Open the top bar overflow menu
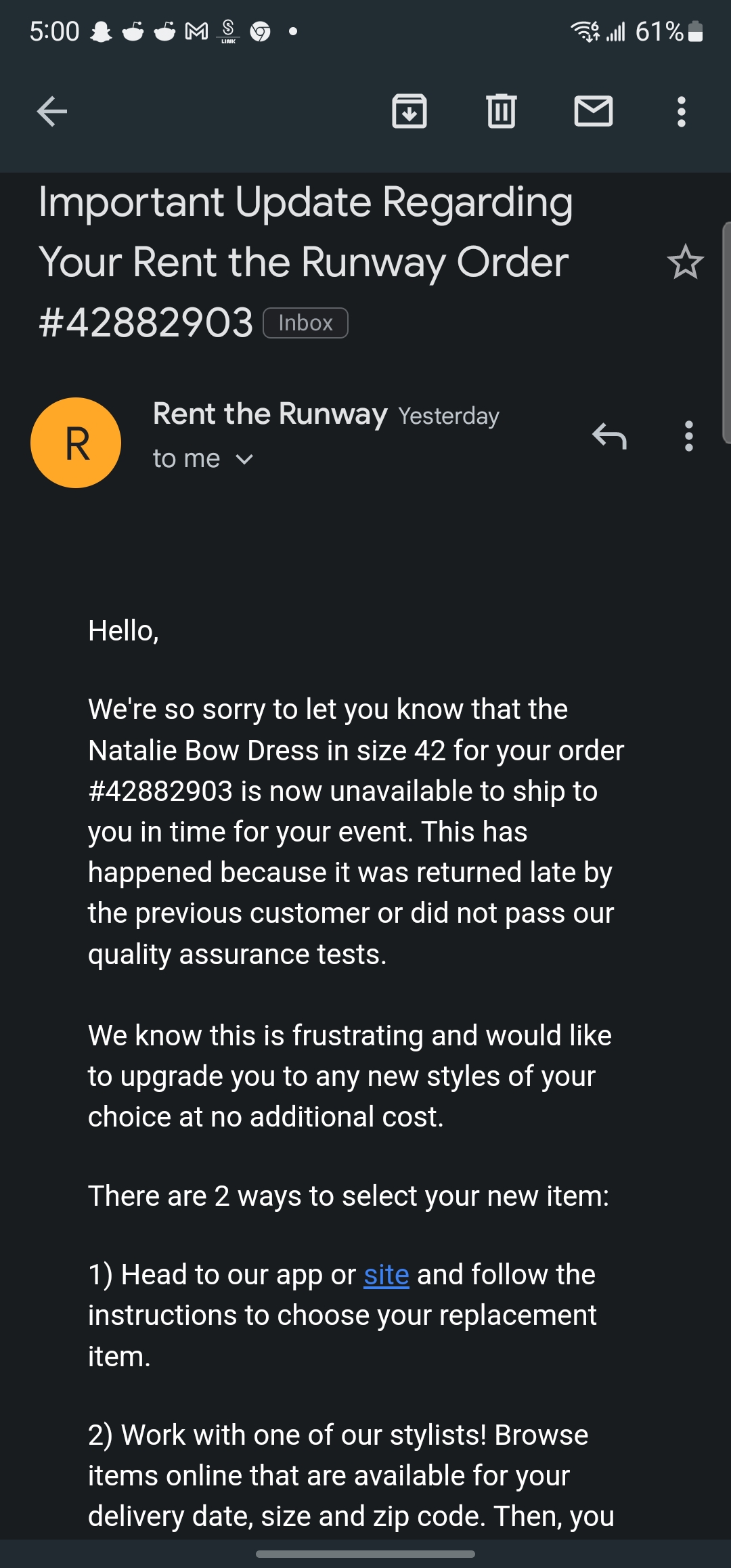Image resolution: width=731 pixels, height=1568 pixels. click(682, 112)
